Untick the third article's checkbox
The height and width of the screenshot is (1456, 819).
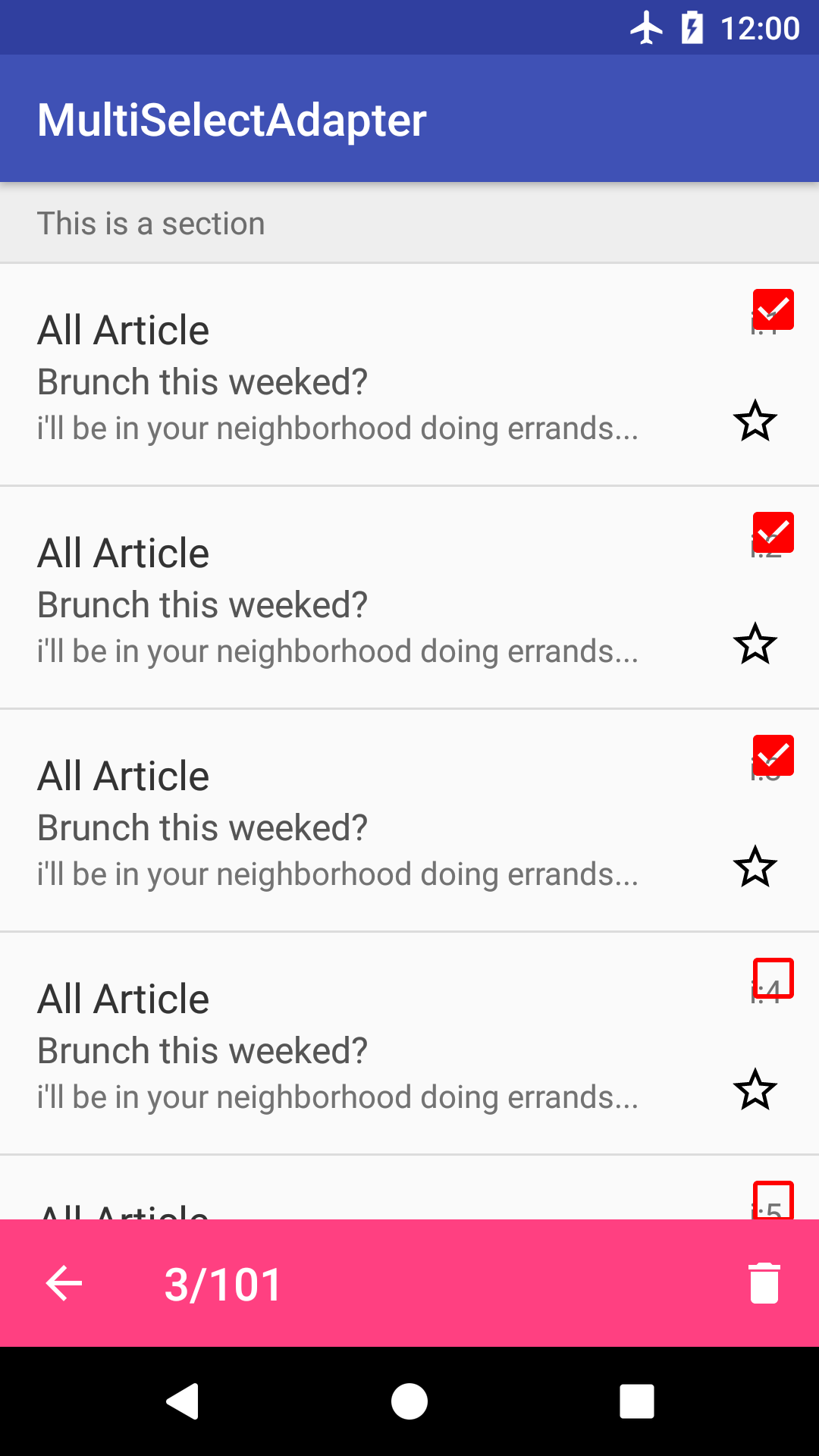click(x=773, y=755)
